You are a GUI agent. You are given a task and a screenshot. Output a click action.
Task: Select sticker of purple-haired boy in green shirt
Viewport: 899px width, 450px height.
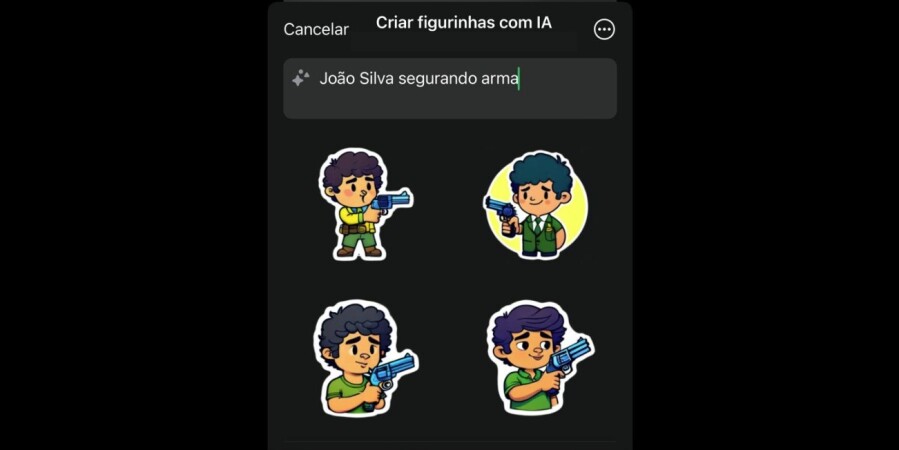pos(538,357)
